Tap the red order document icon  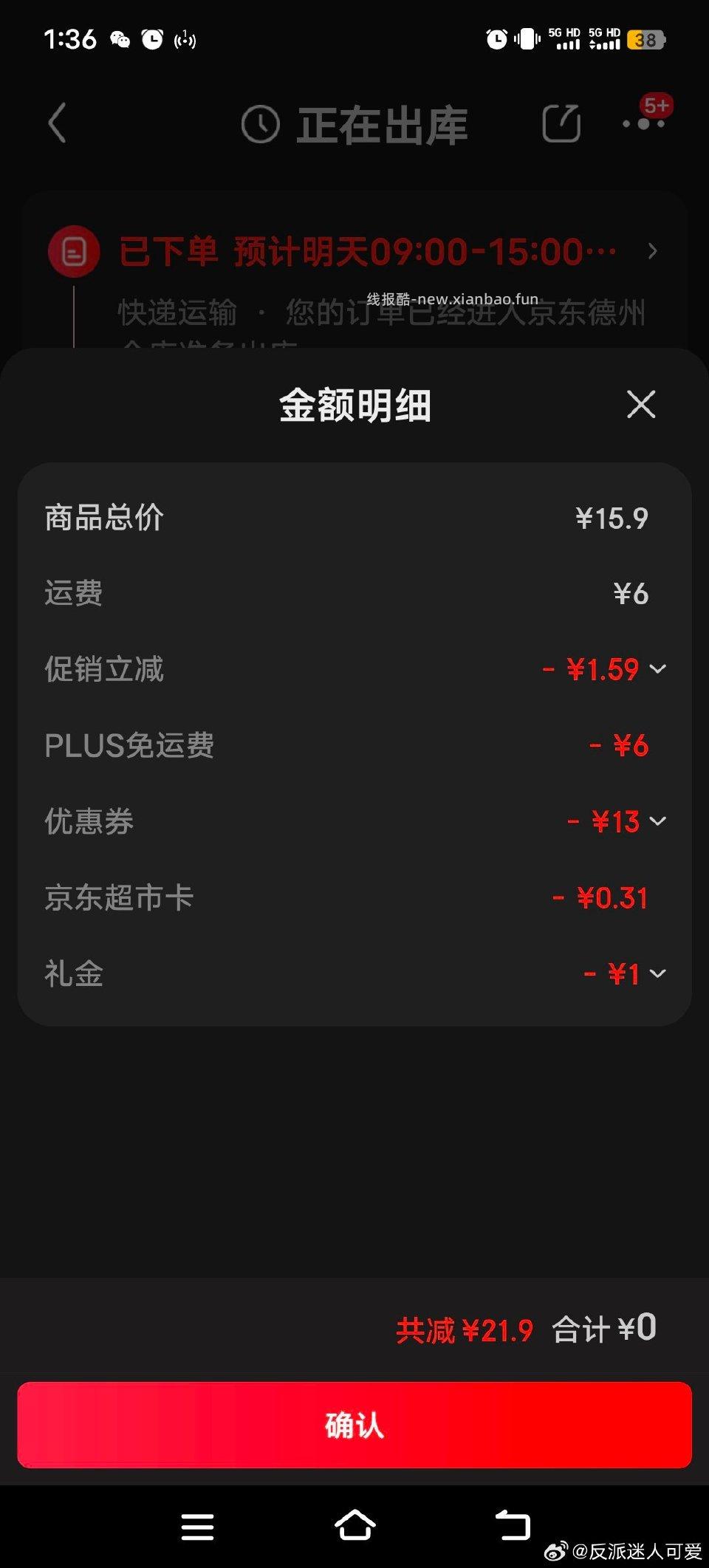74,251
